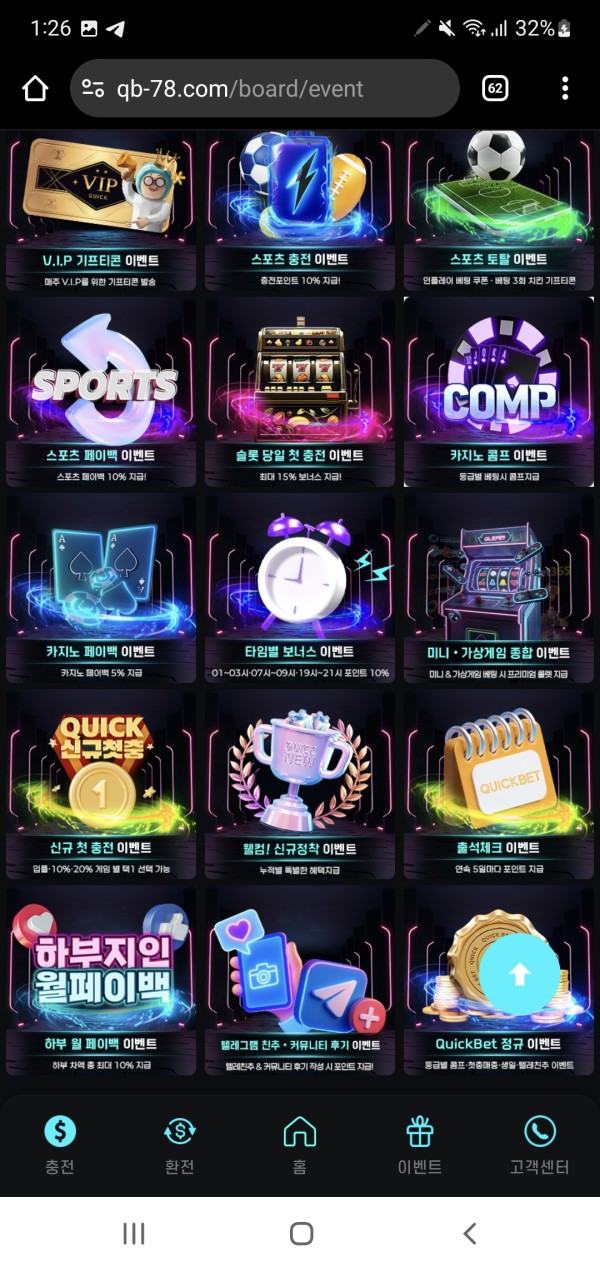Open the tab switcher showing 62 tabs
Viewport: 600px width, 1267px height.
(494, 89)
